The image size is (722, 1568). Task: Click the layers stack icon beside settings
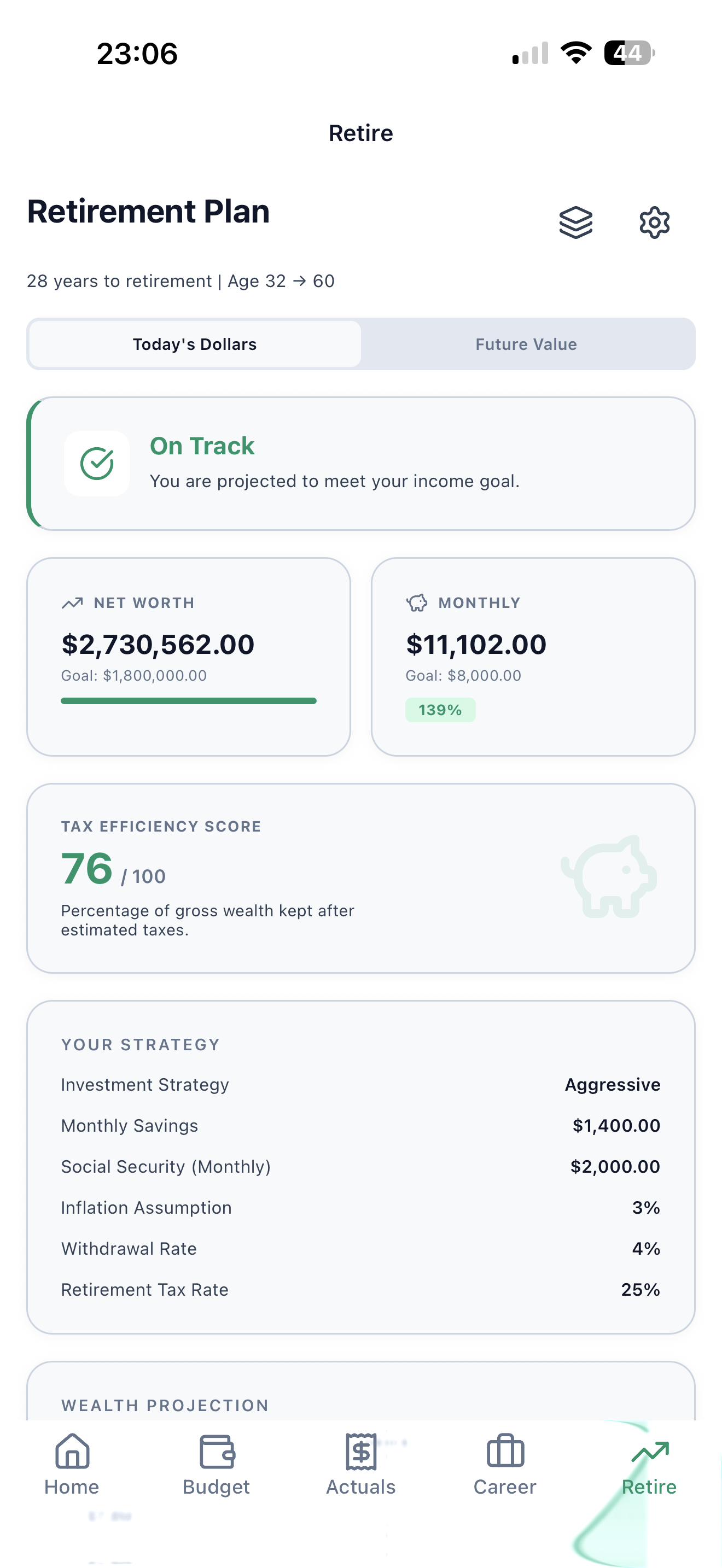point(575,222)
